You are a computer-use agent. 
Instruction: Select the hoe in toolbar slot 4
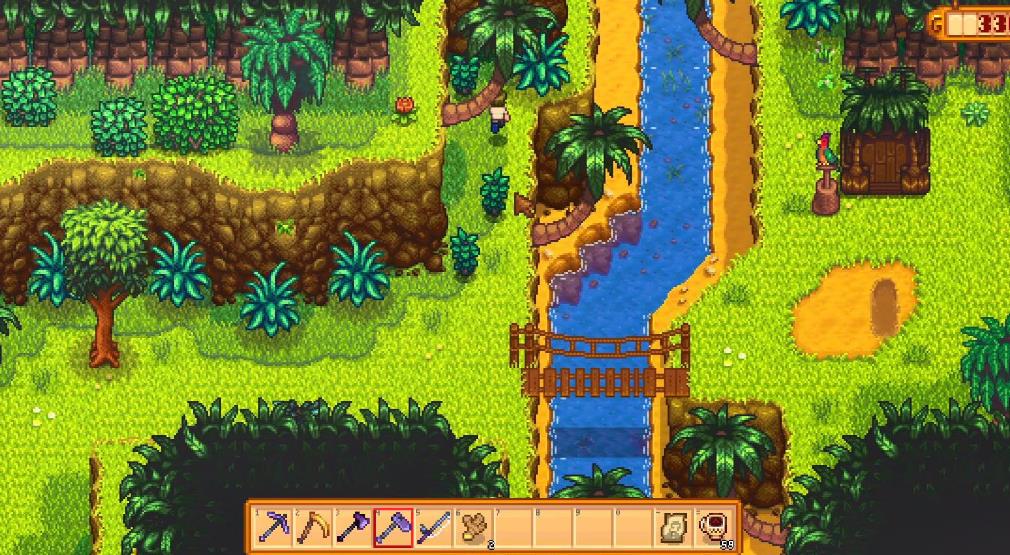[x=393, y=526]
